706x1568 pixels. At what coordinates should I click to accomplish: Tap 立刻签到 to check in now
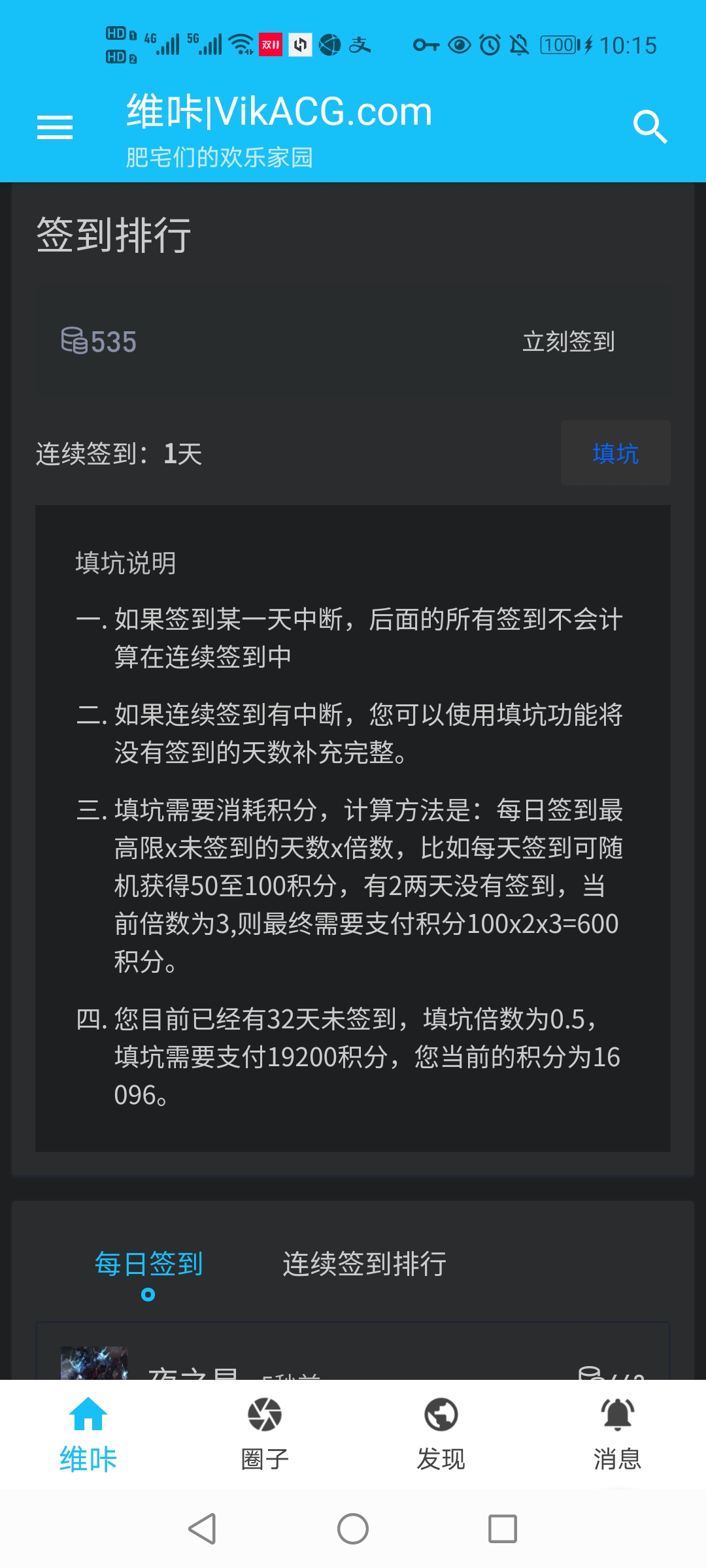tap(568, 342)
